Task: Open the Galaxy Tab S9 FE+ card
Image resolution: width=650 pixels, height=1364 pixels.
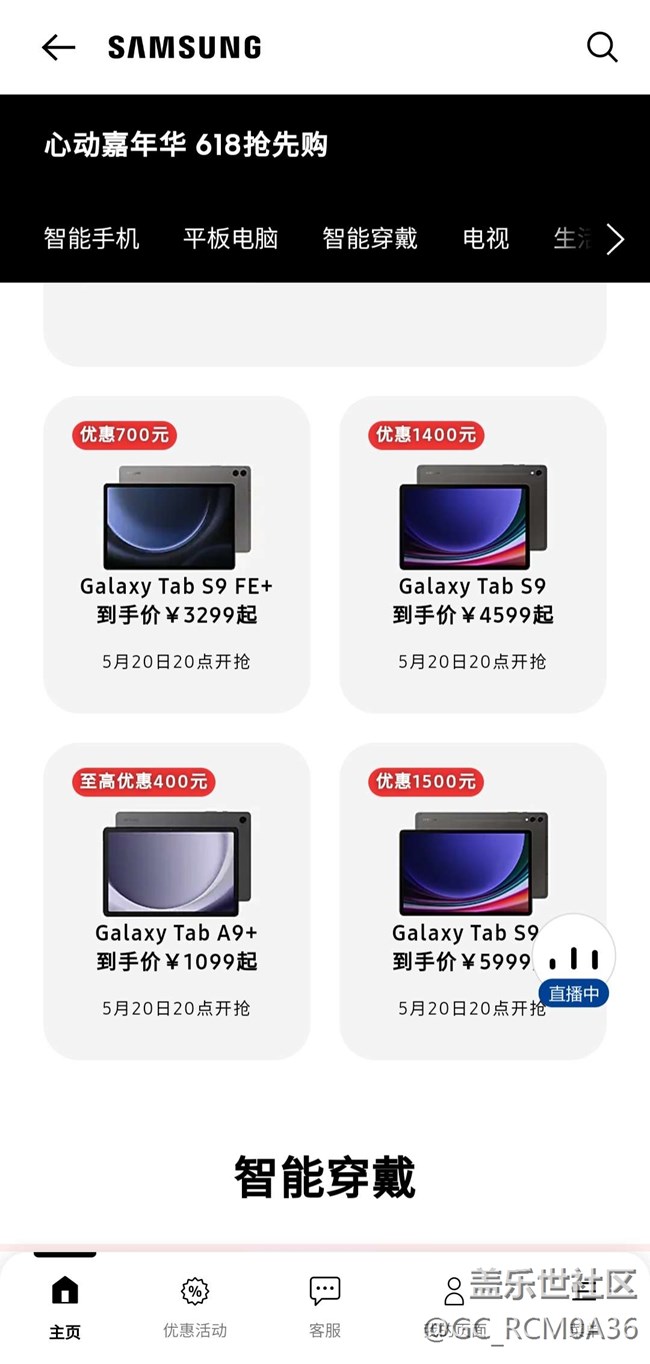Action: click(176, 554)
